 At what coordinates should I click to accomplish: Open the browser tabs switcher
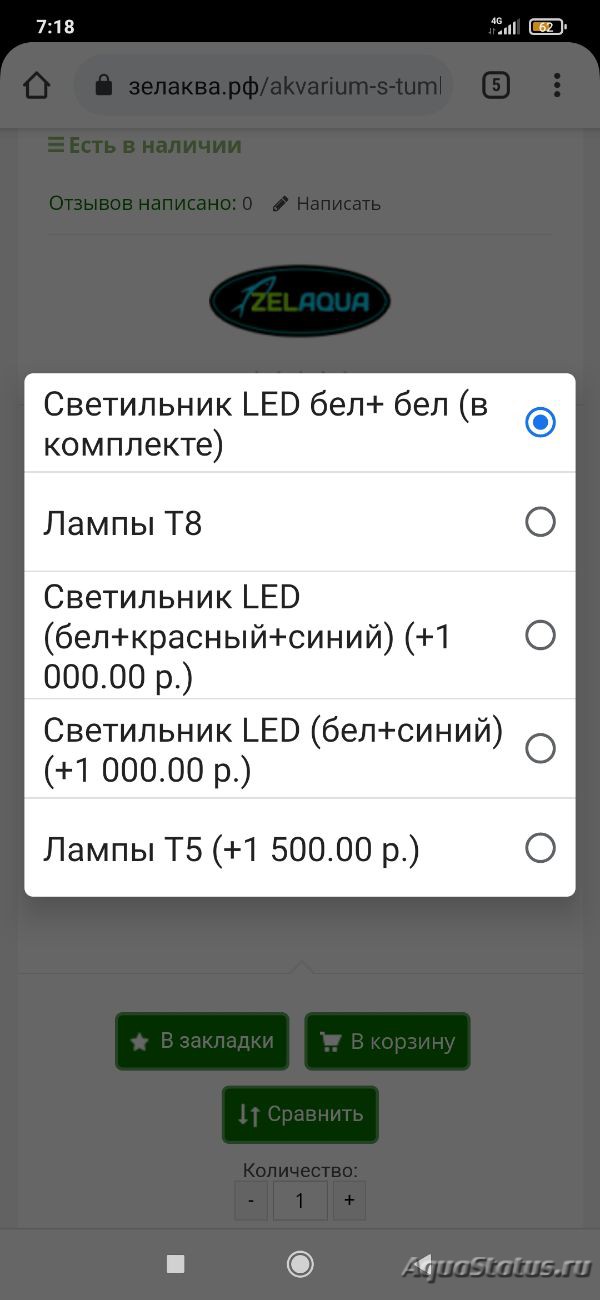[x=495, y=86]
